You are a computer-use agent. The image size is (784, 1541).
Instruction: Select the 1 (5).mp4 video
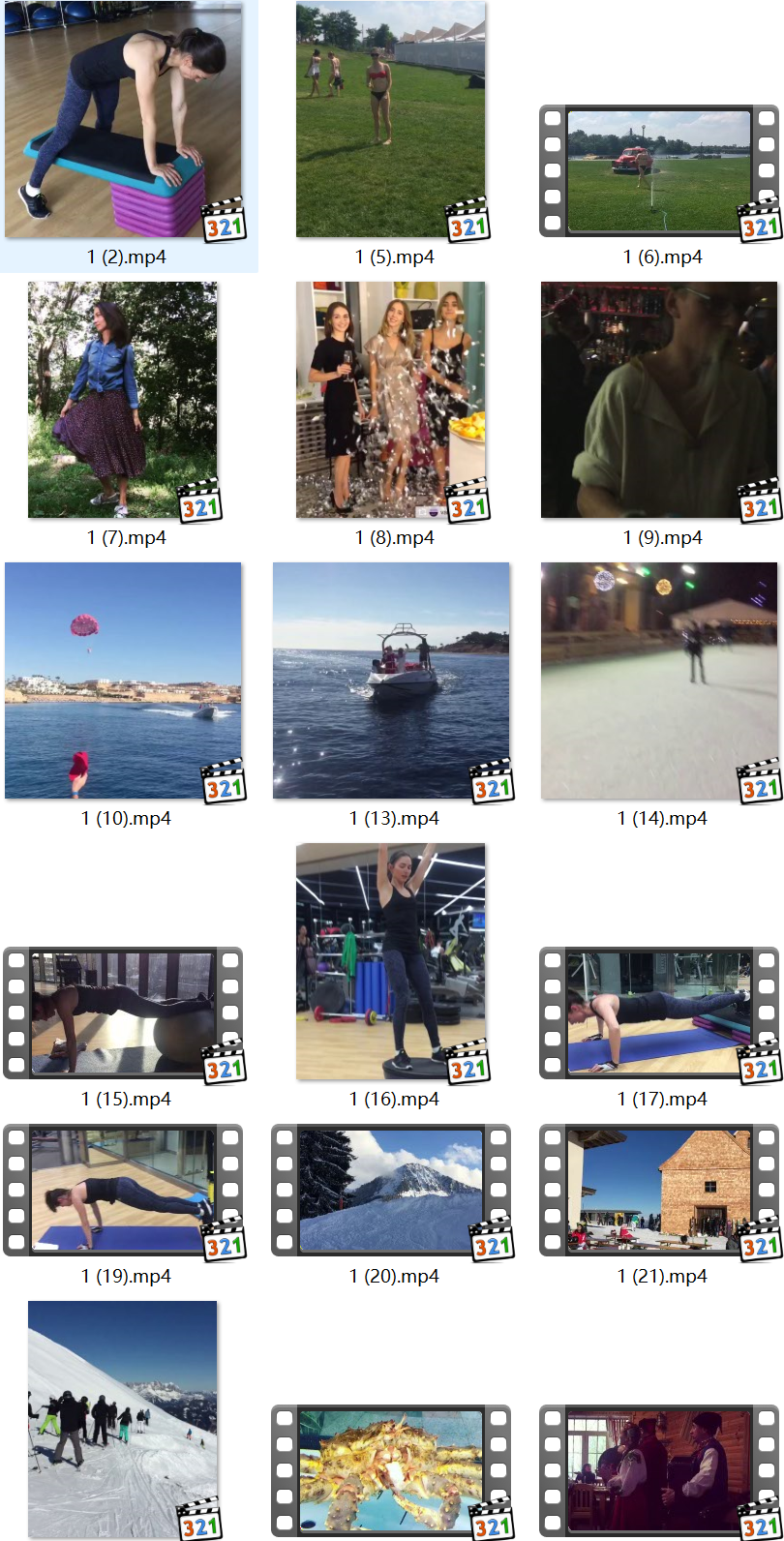click(x=390, y=121)
